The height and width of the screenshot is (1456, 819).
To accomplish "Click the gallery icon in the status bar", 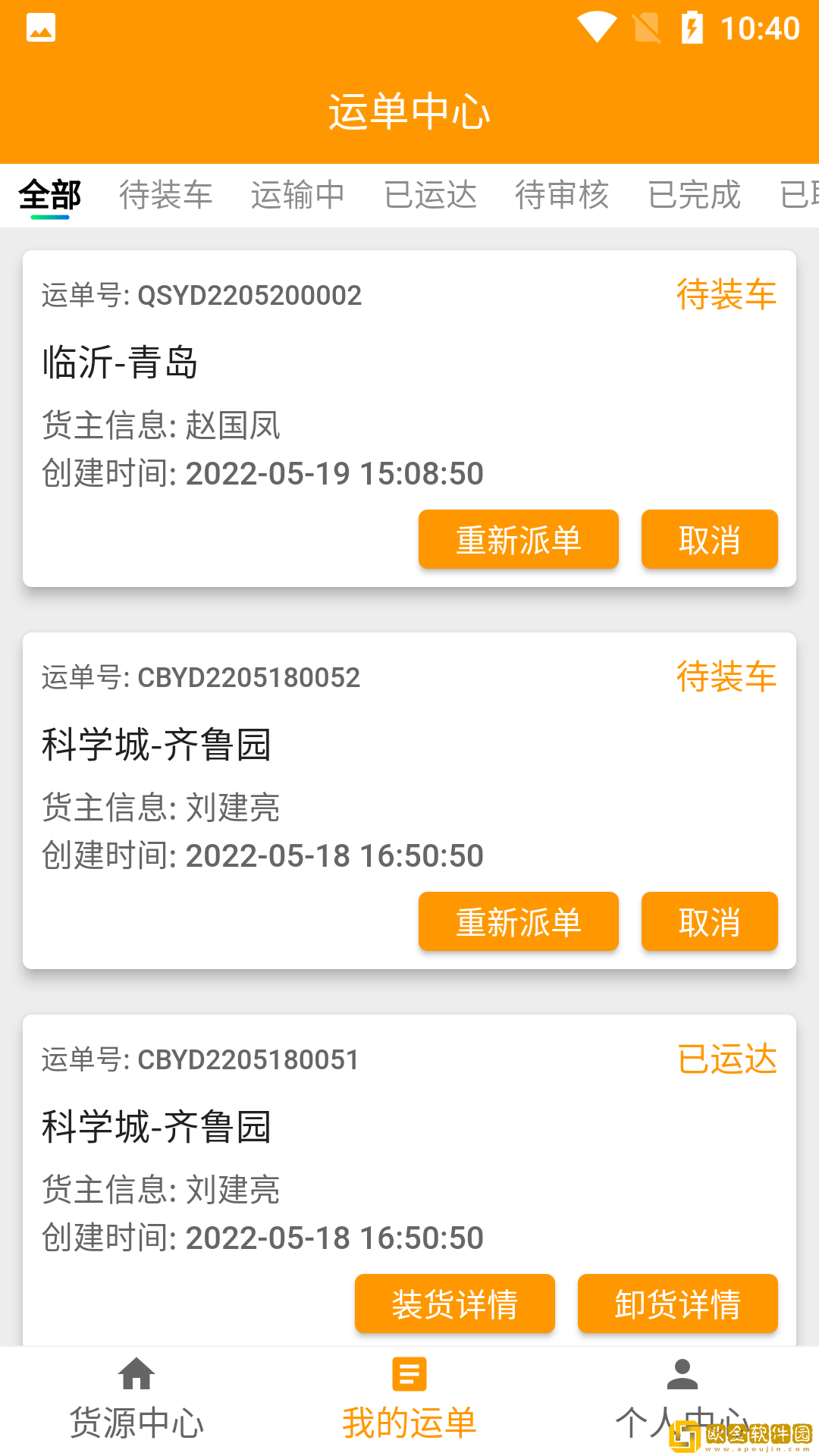I will [39, 27].
